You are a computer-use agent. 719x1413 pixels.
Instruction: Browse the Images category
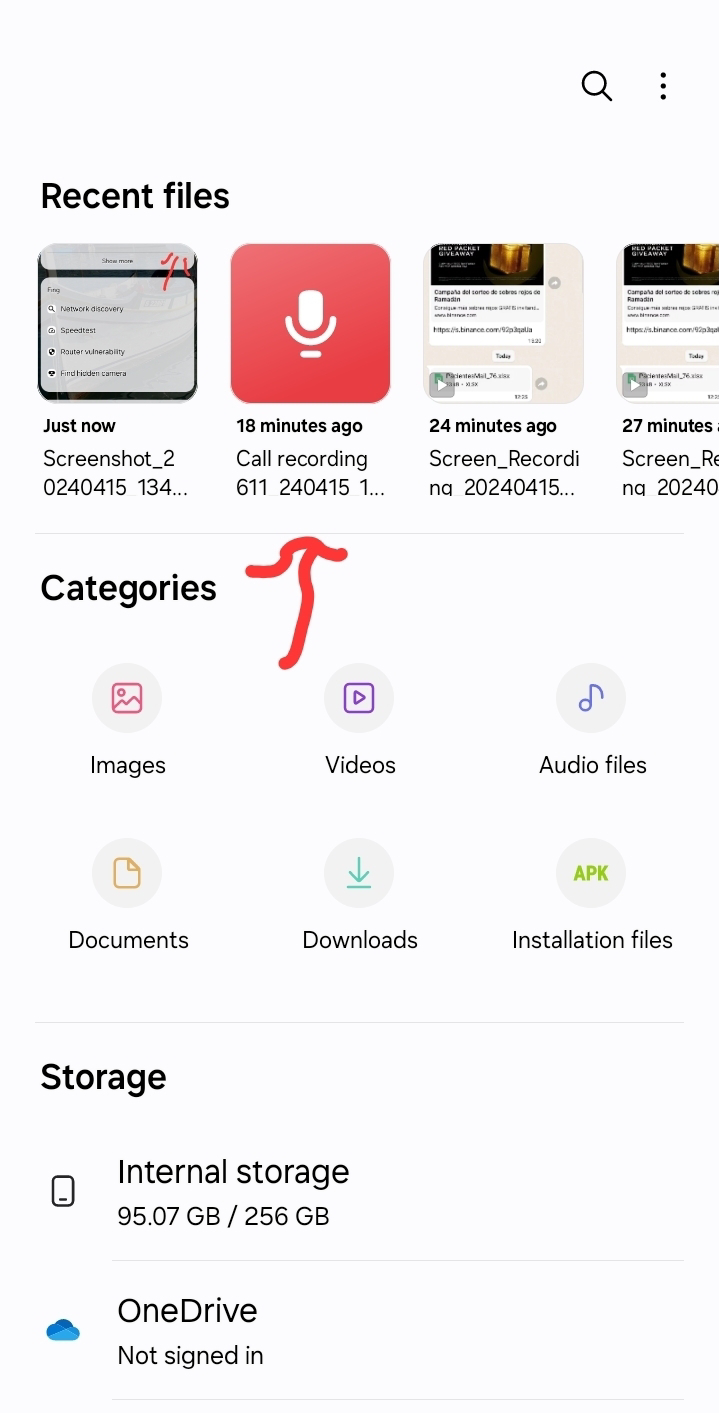point(127,720)
